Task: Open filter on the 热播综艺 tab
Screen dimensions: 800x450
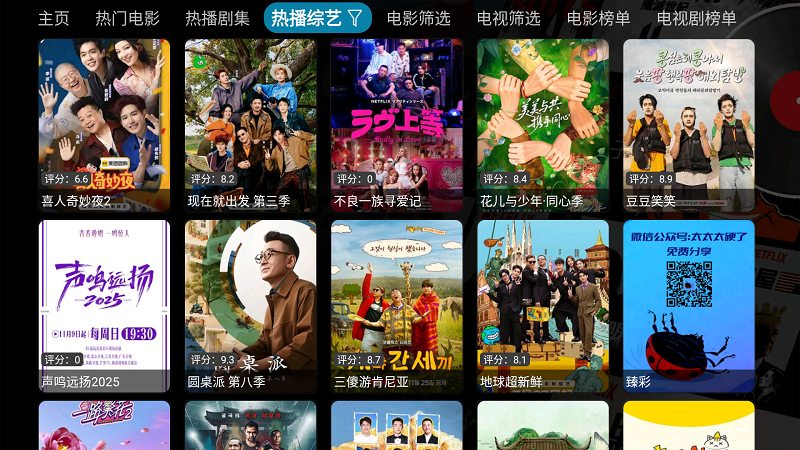Action: (x=354, y=18)
